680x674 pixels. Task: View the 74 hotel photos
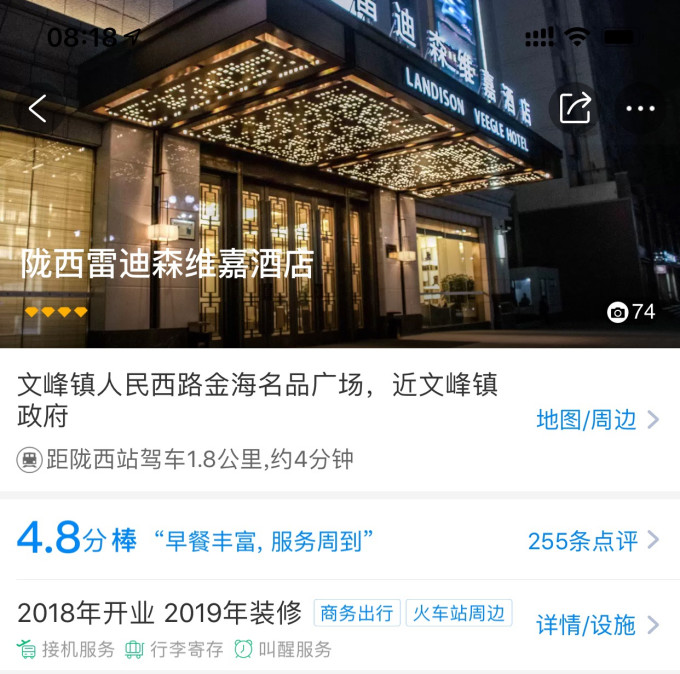coord(631,312)
